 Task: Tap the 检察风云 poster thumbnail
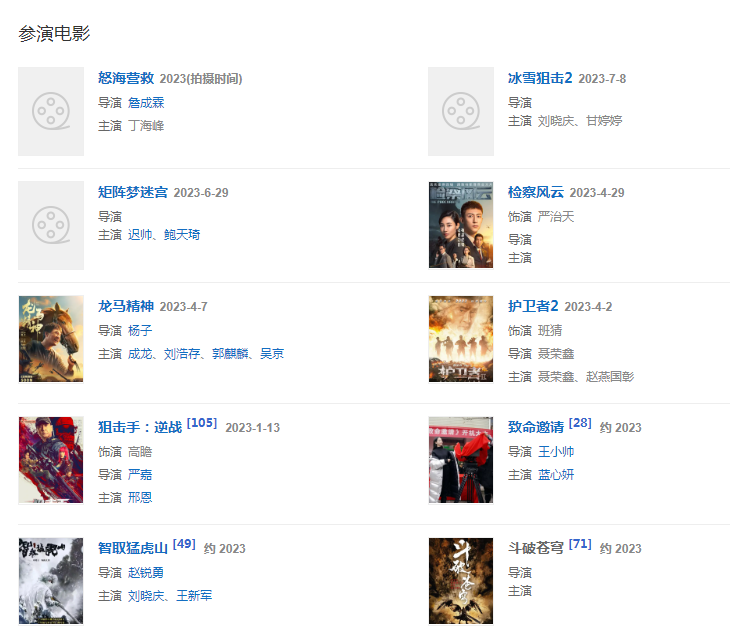point(460,226)
